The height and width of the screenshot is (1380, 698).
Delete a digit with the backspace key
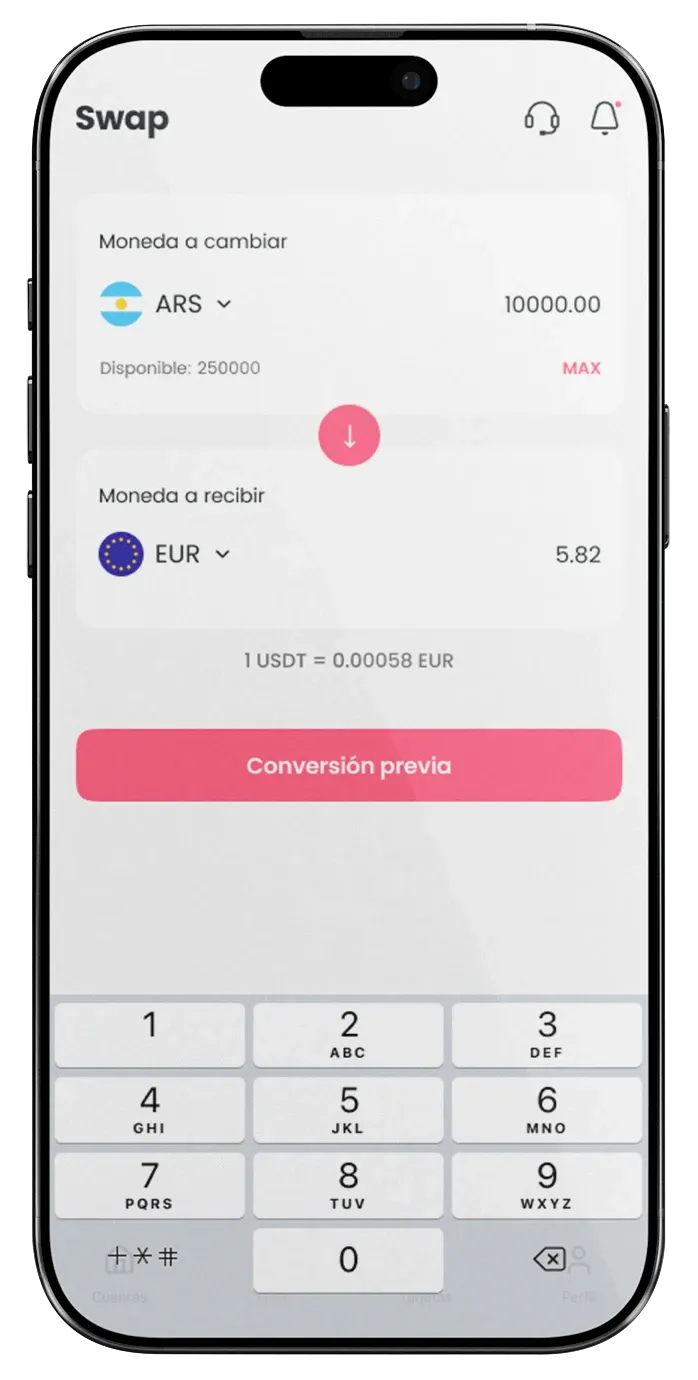[x=549, y=1259]
